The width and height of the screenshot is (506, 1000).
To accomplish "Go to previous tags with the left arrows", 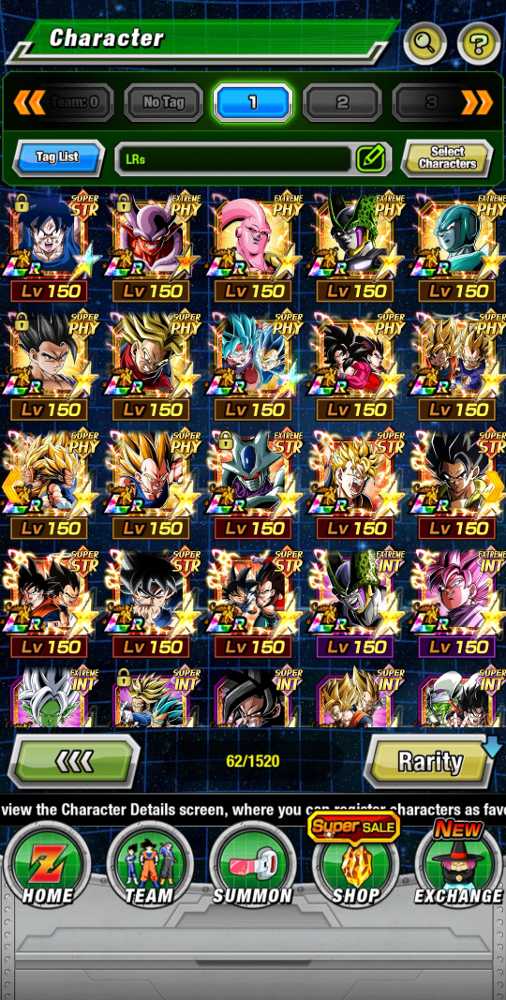I will 29,103.
